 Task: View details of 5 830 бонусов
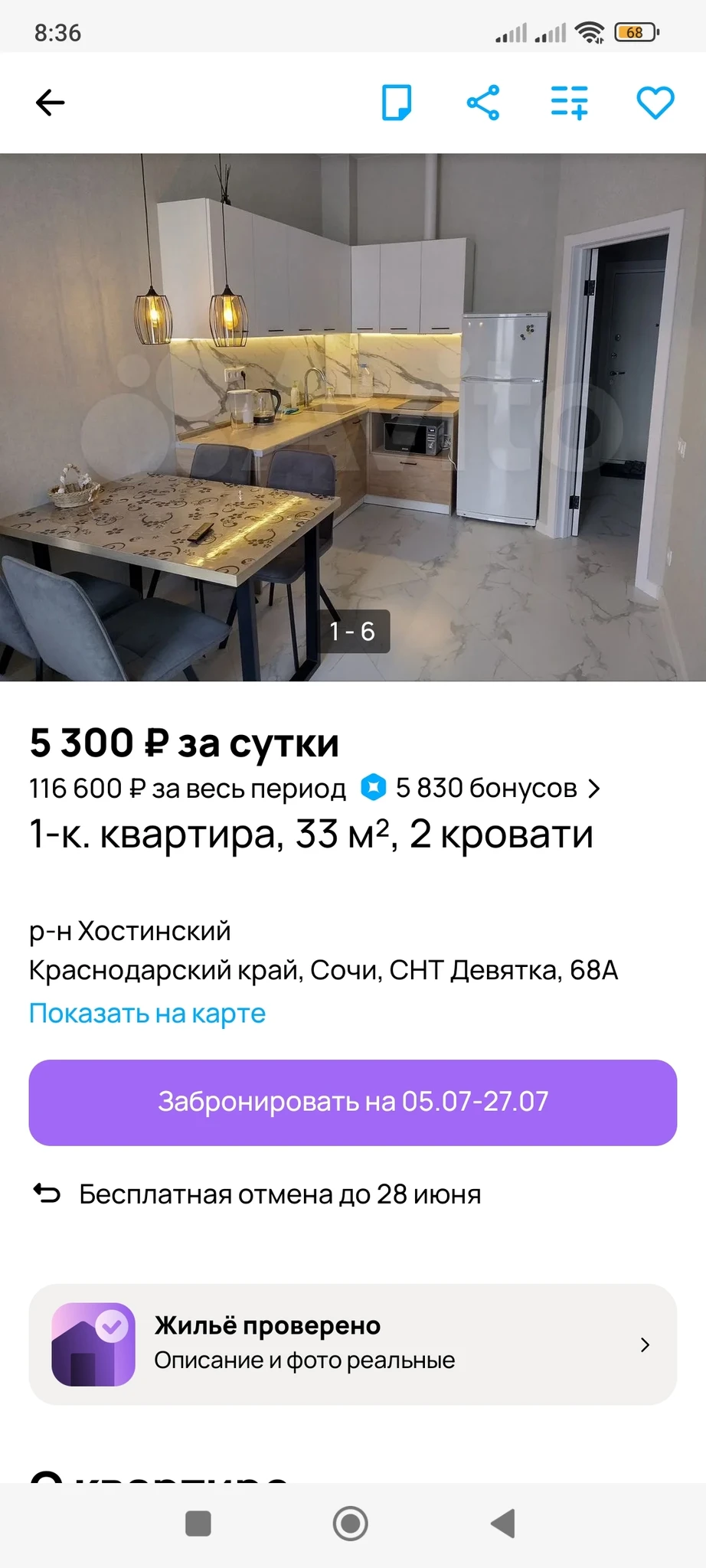pyautogui.click(x=482, y=788)
